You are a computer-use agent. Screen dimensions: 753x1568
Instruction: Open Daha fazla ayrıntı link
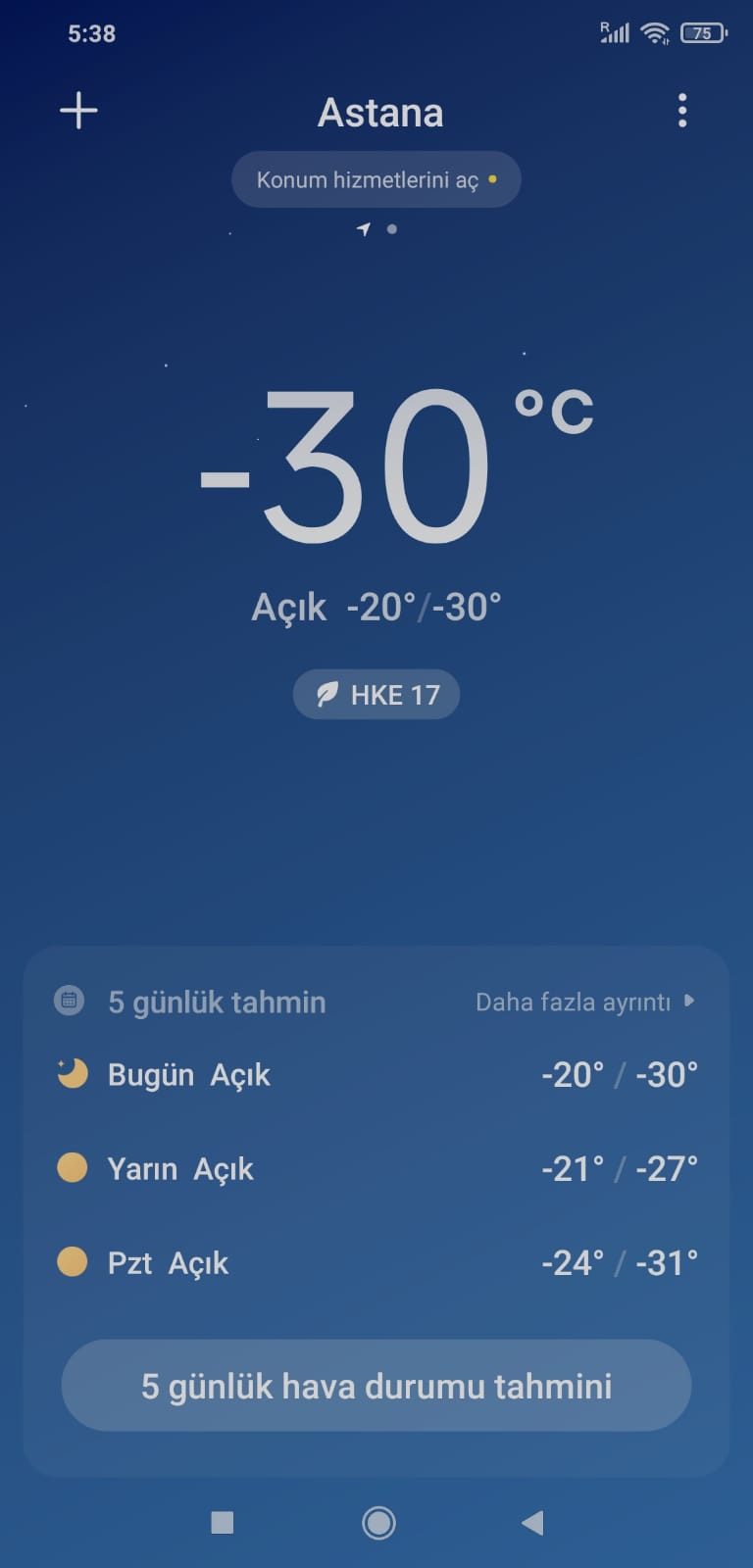pos(585,1002)
